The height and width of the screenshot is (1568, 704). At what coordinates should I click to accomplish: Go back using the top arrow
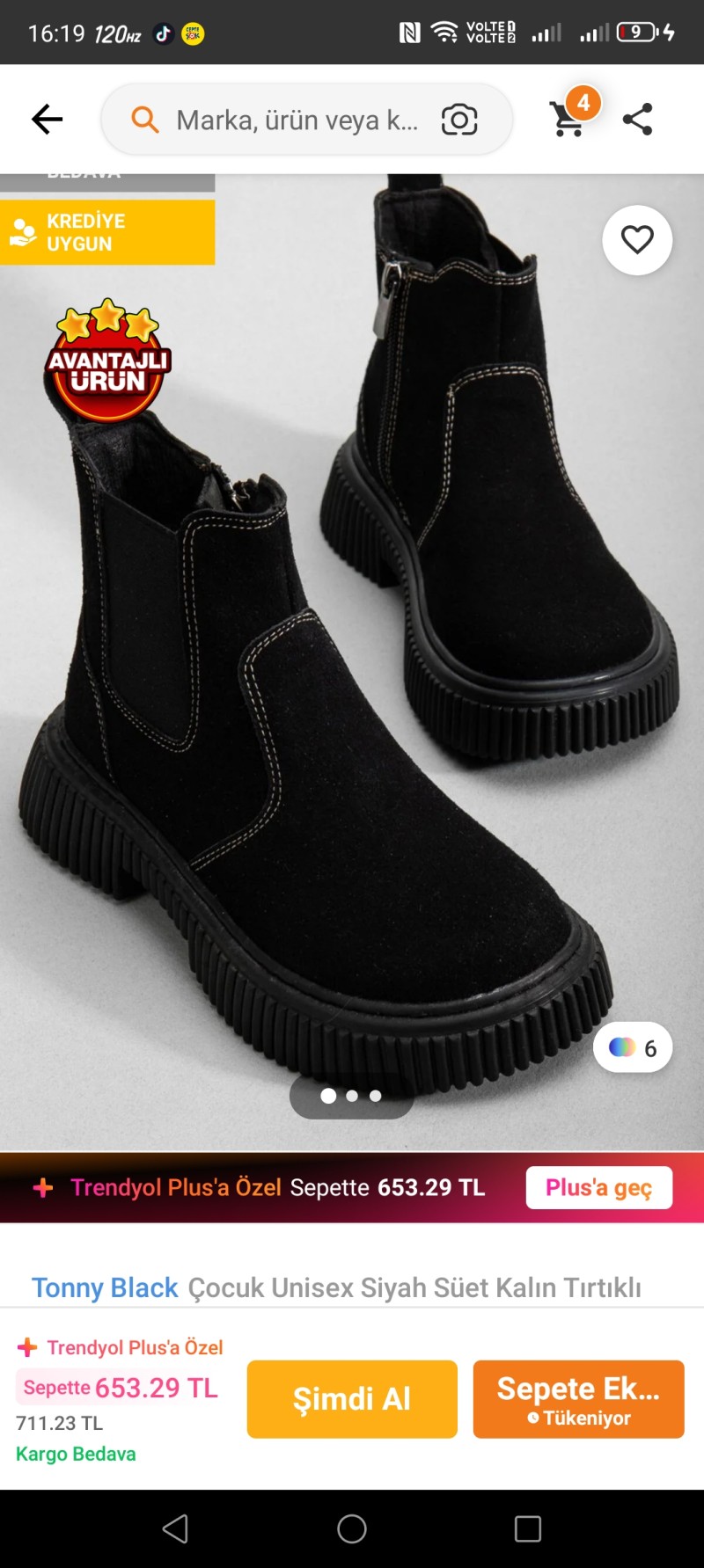coord(47,119)
